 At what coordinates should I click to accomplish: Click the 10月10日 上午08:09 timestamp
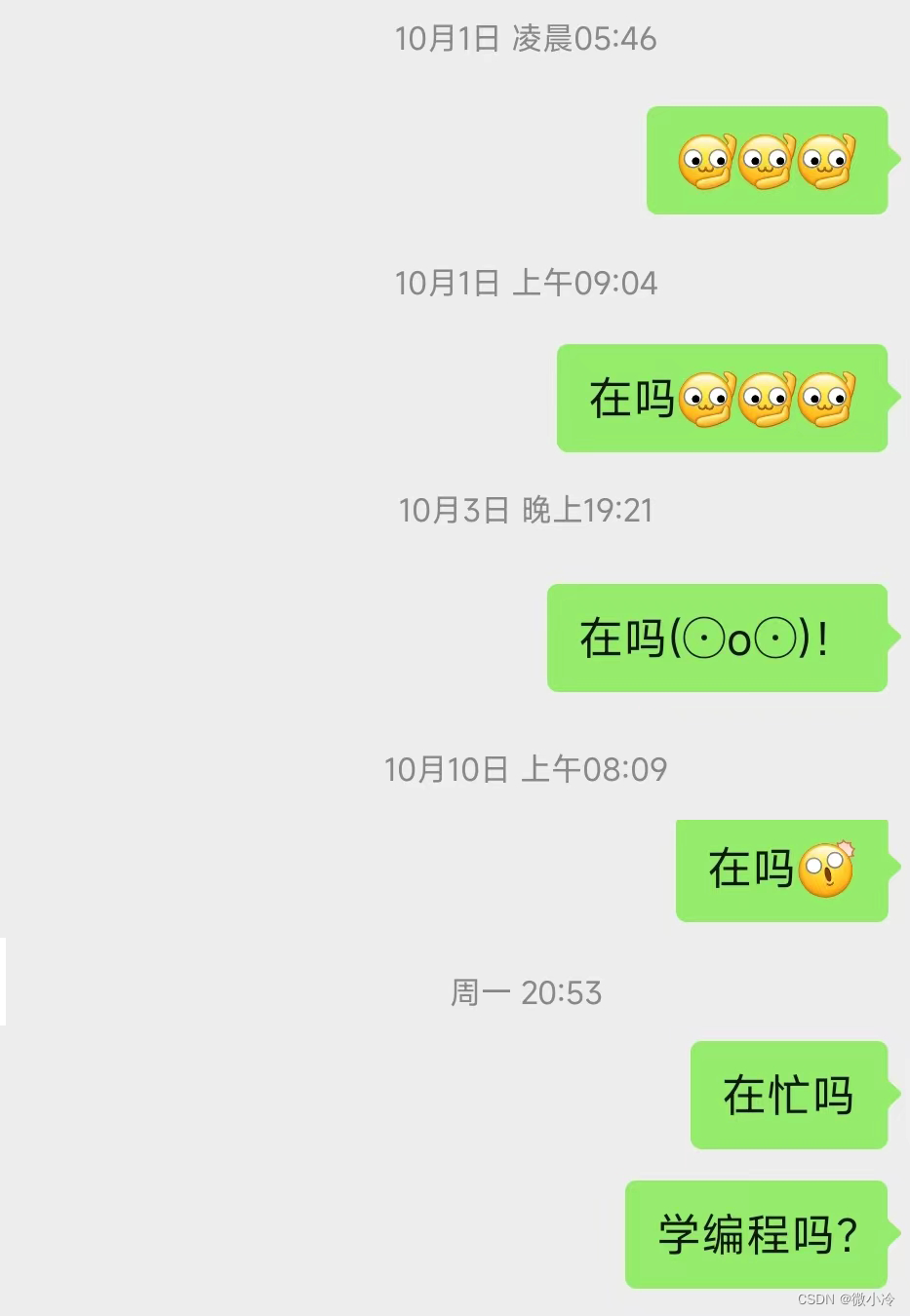click(x=527, y=770)
